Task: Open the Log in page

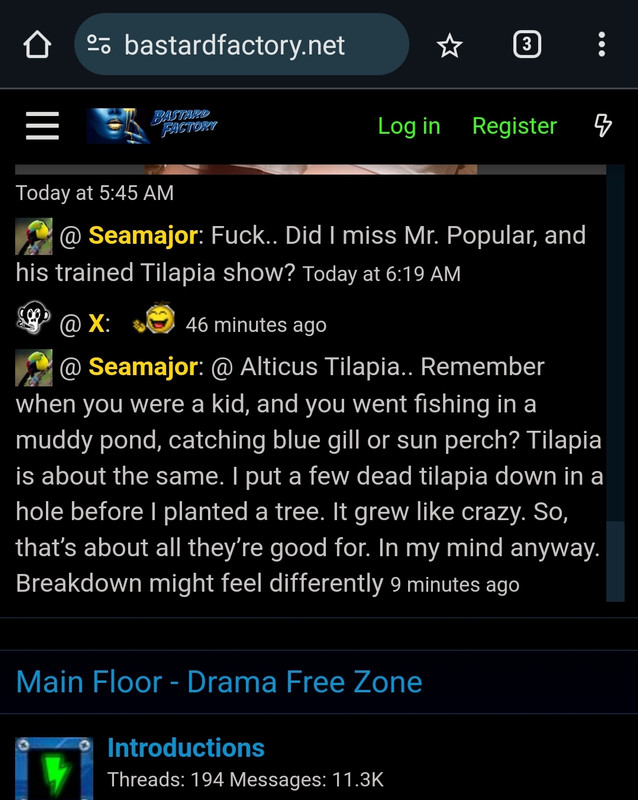Action: (408, 126)
